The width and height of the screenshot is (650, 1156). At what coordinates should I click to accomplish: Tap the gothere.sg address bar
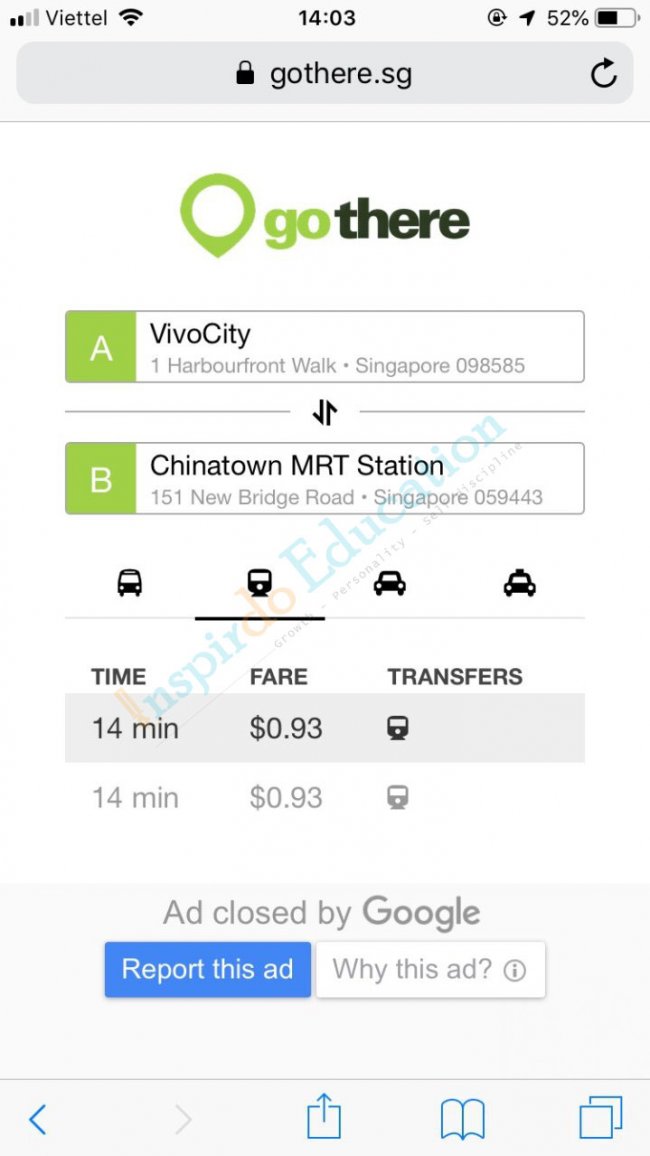(x=325, y=73)
